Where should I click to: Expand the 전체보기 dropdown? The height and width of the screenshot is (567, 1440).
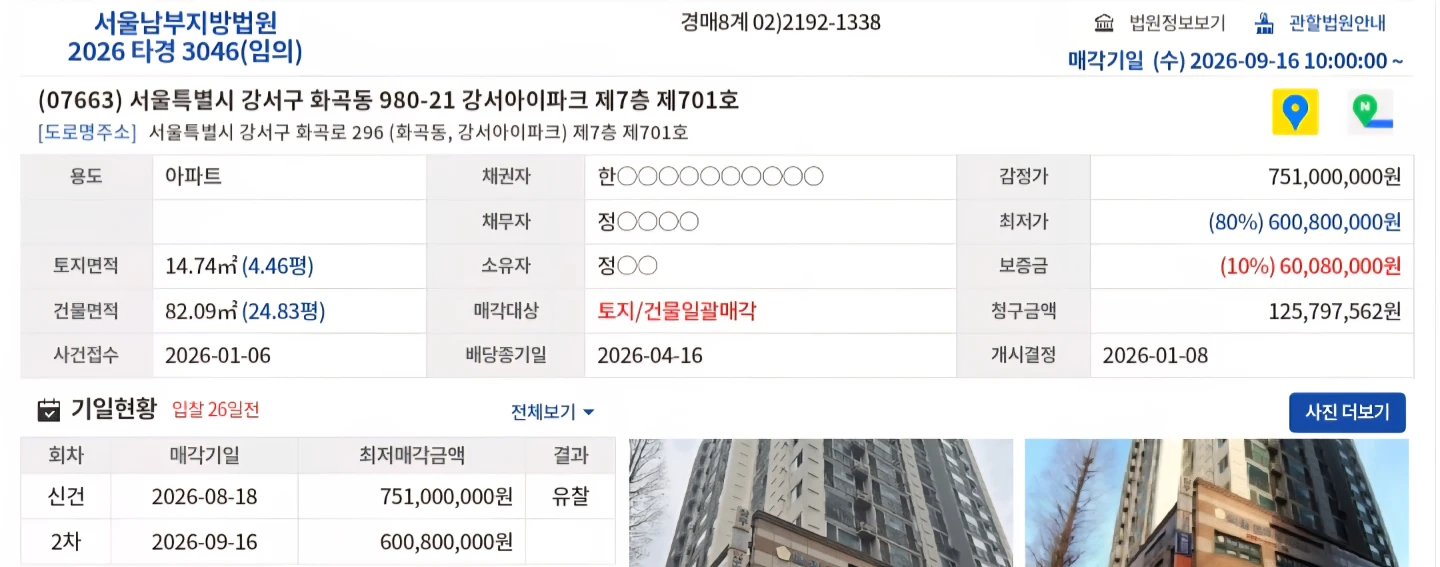553,412
